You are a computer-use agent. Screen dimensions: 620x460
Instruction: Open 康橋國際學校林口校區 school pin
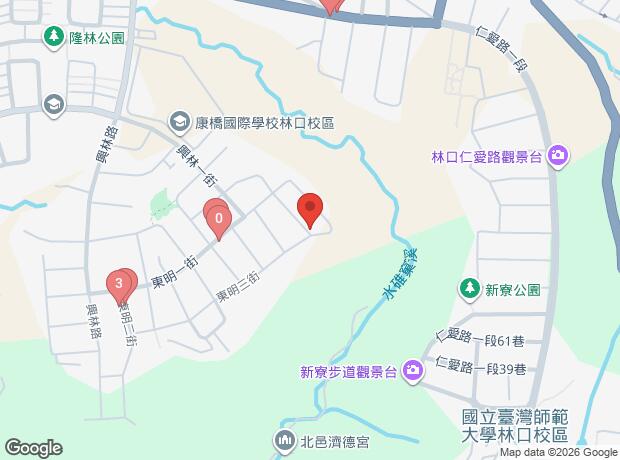pyautogui.click(x=180, y=123)
